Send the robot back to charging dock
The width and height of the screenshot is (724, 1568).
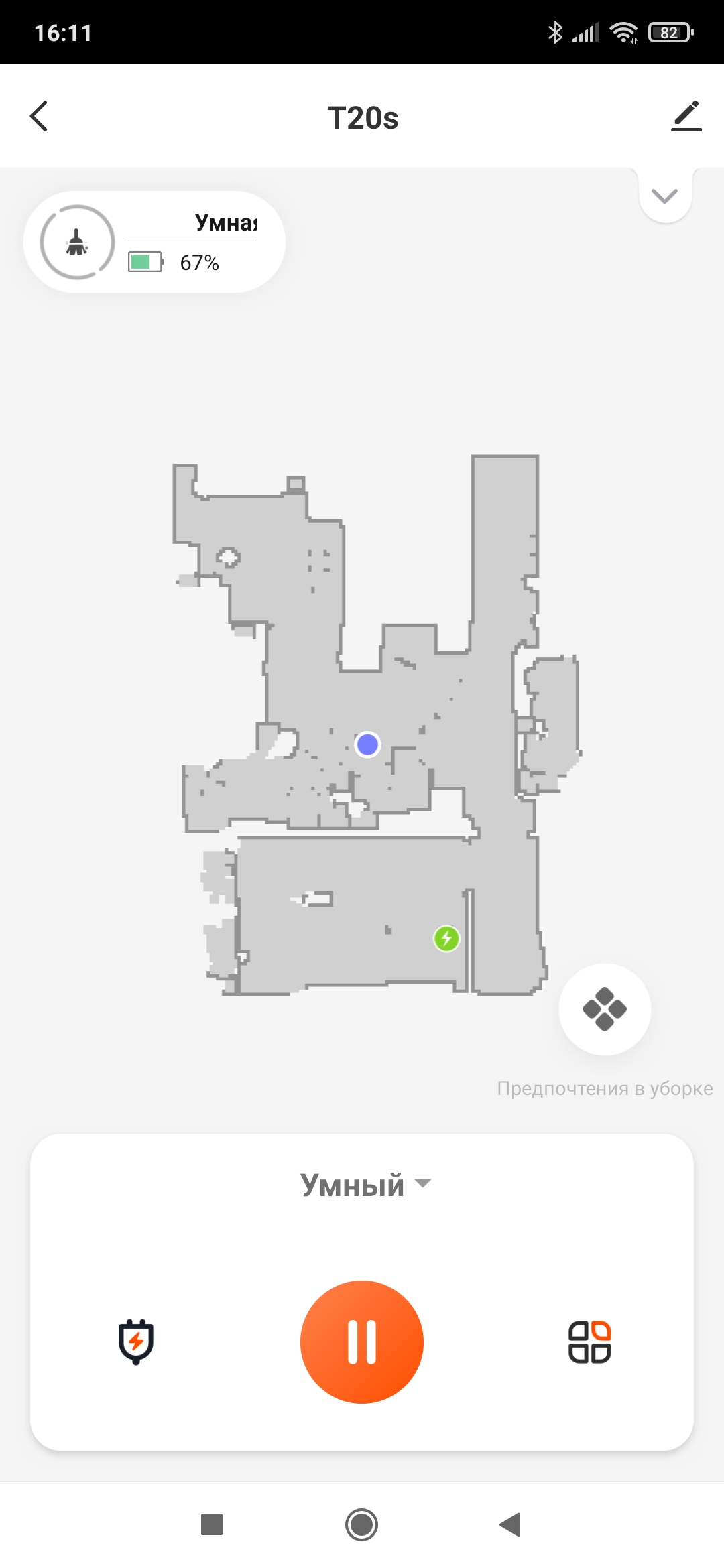click(136, 1342)
